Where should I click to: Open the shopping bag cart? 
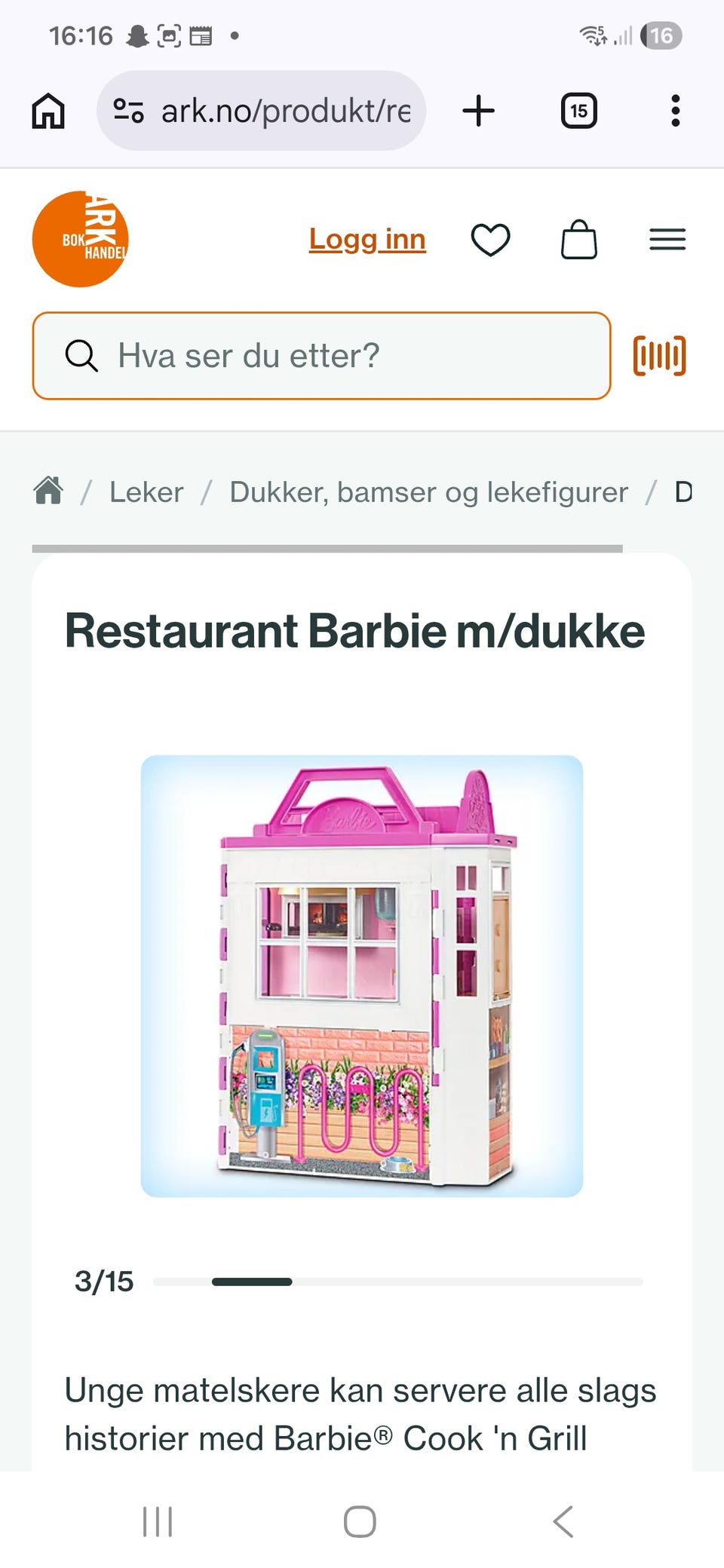(x=578, y=239)
